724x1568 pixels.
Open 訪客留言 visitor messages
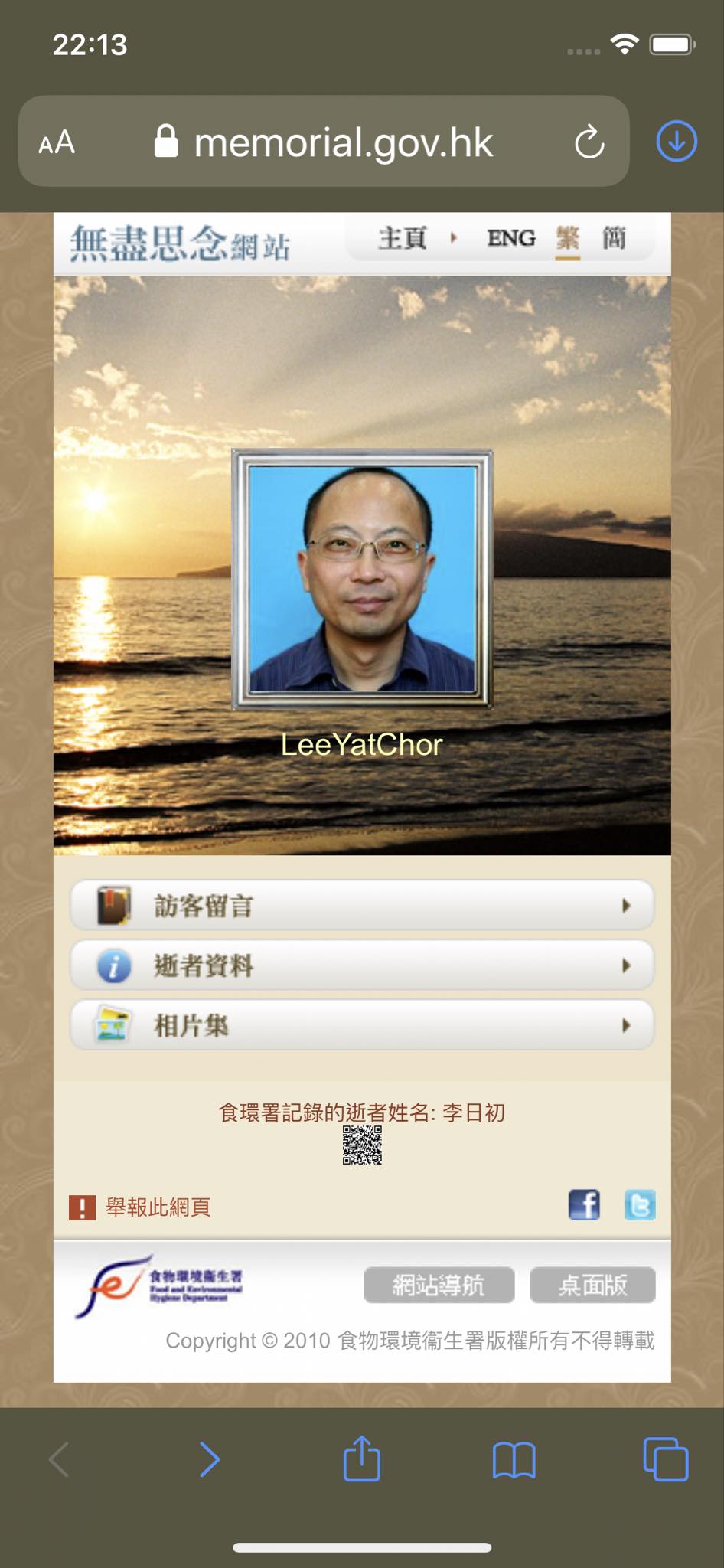(x=361, y=906)
